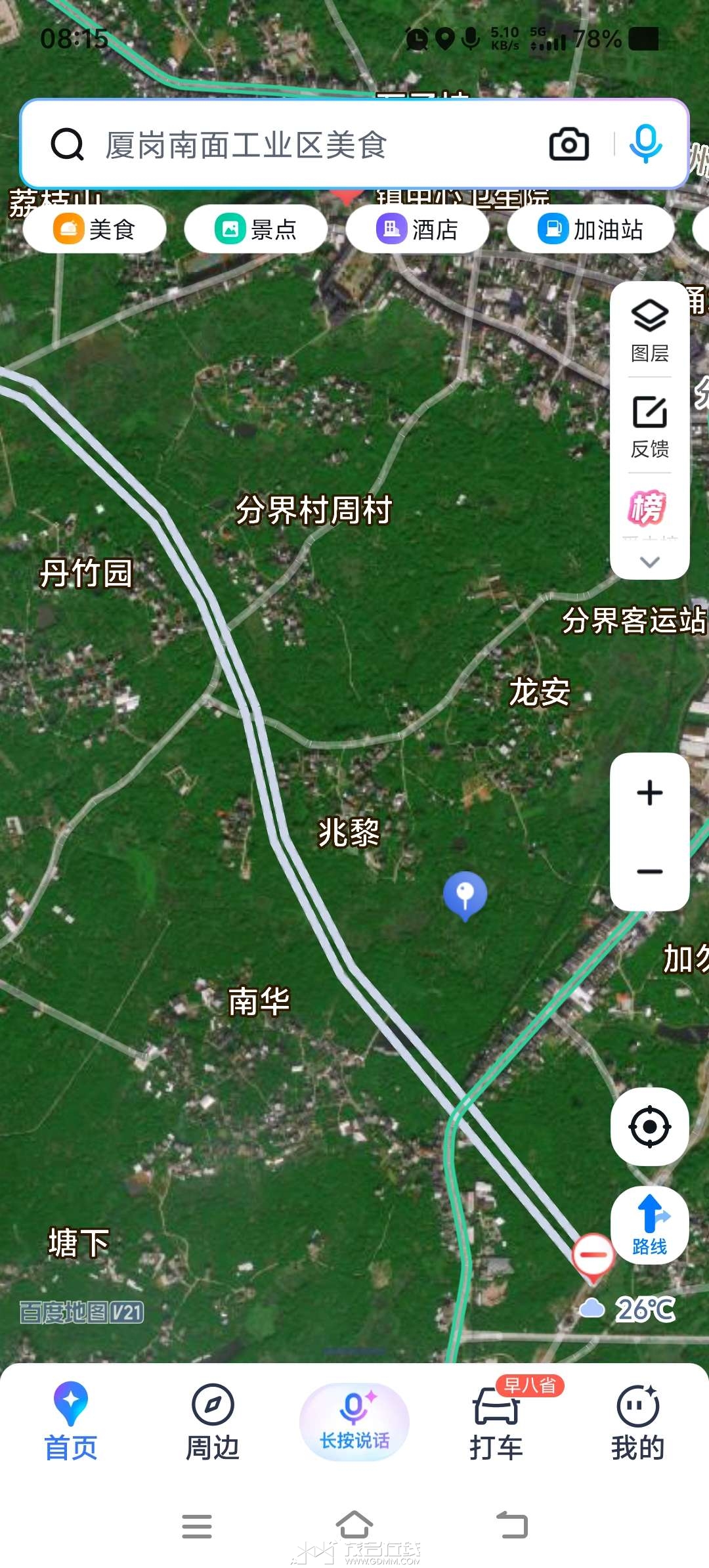Screen dimensions: 709x1568
Task: Open the 图层 map layers panel
Action: click(x=650, y=330)
